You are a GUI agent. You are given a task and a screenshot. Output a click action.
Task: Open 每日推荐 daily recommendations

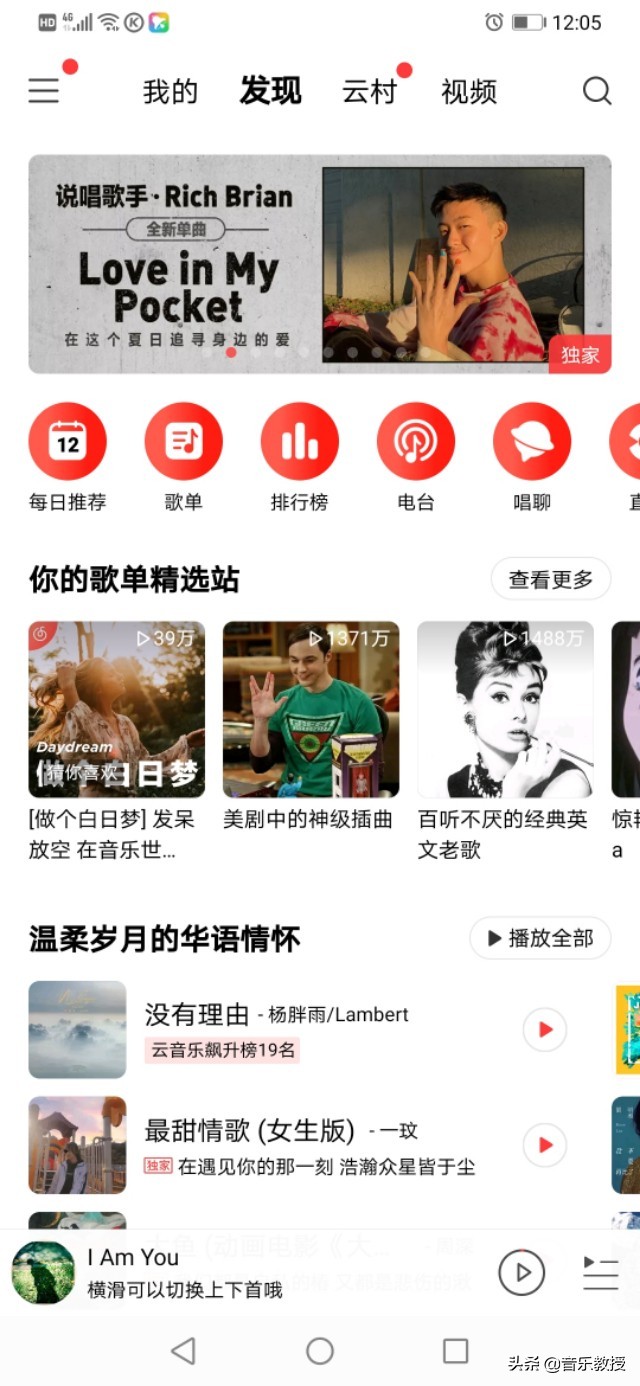(67, 442)
